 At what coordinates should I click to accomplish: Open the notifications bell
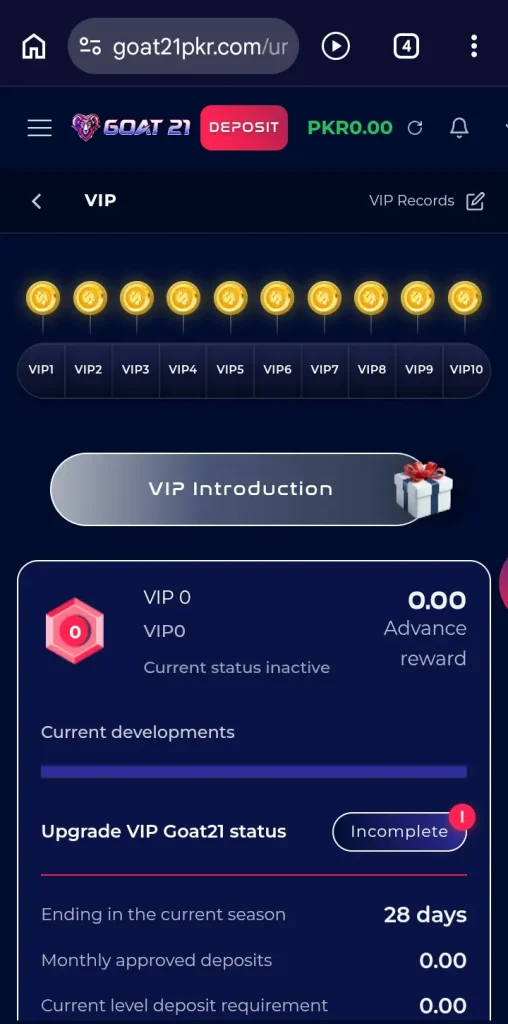coord(460,128)
